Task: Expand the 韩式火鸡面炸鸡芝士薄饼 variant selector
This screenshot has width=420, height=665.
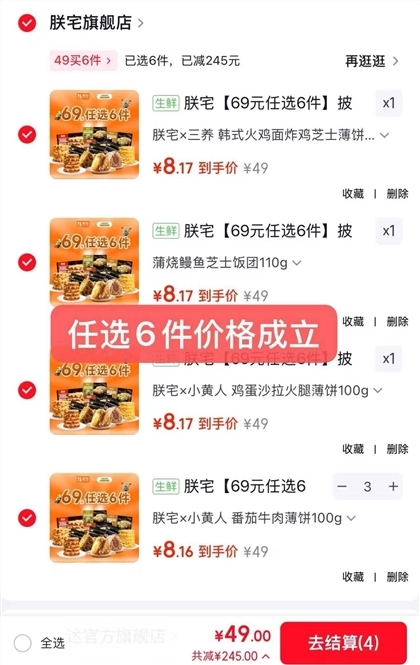Action: coord(271,135)
